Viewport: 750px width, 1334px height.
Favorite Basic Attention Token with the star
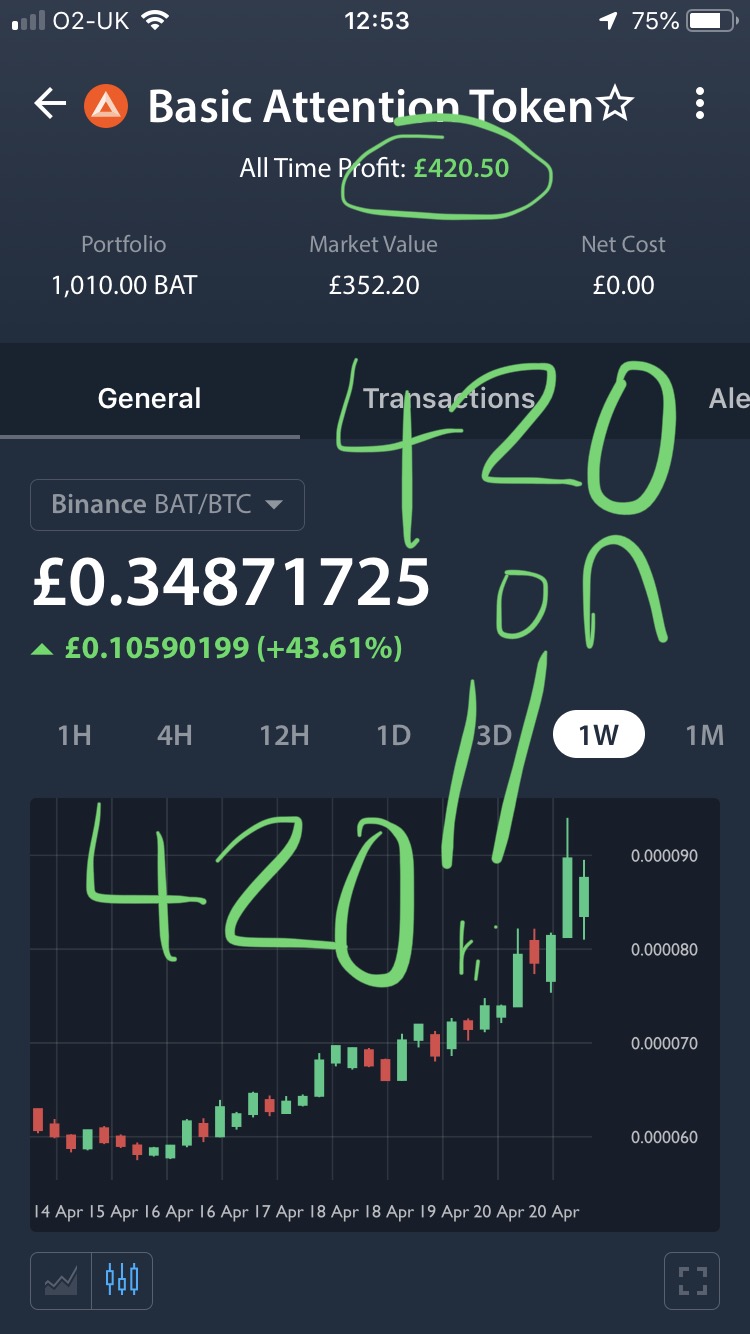616,104
